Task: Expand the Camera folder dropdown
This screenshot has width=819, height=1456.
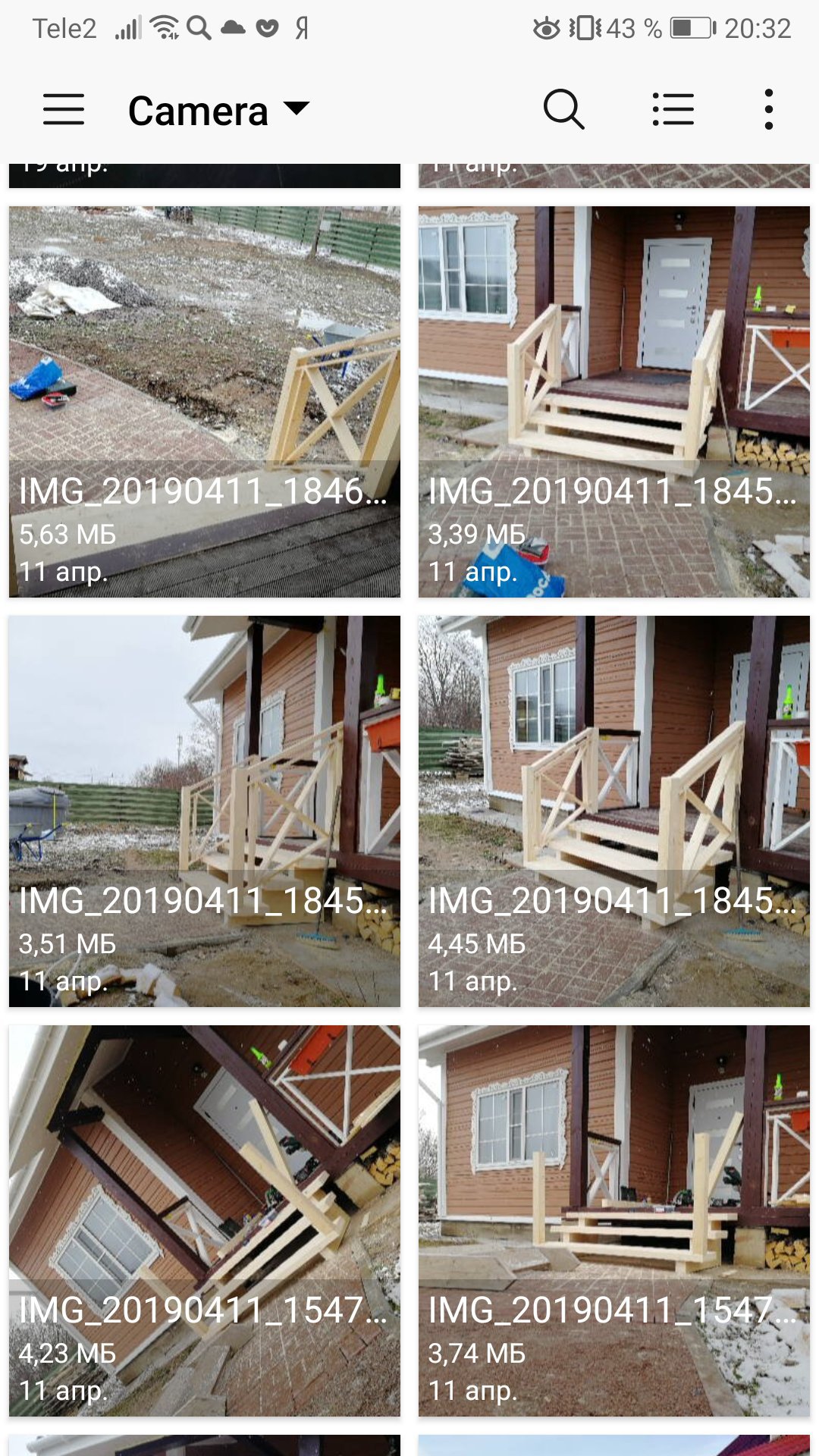Action: tap(220, 111)
